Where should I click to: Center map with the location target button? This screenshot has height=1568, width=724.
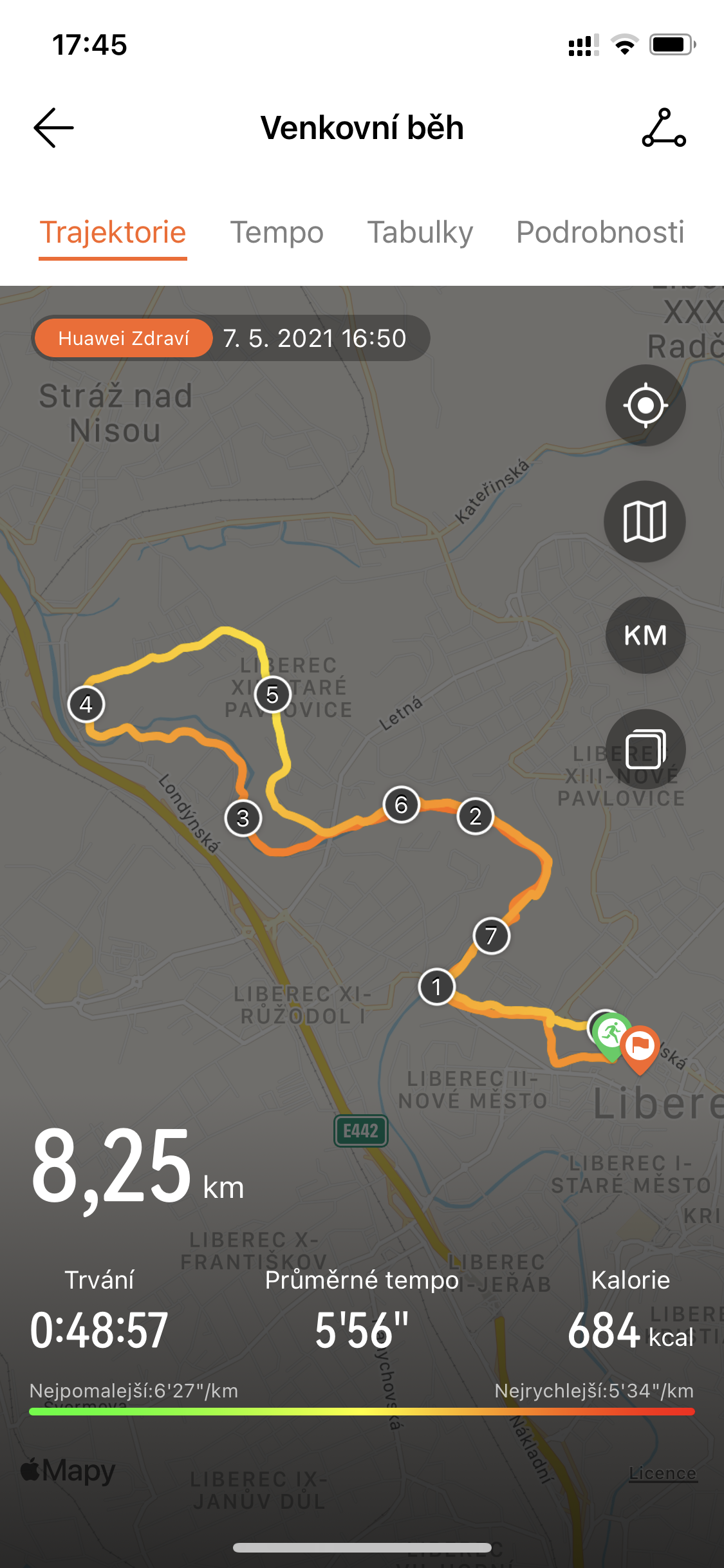tap(645, 406)
